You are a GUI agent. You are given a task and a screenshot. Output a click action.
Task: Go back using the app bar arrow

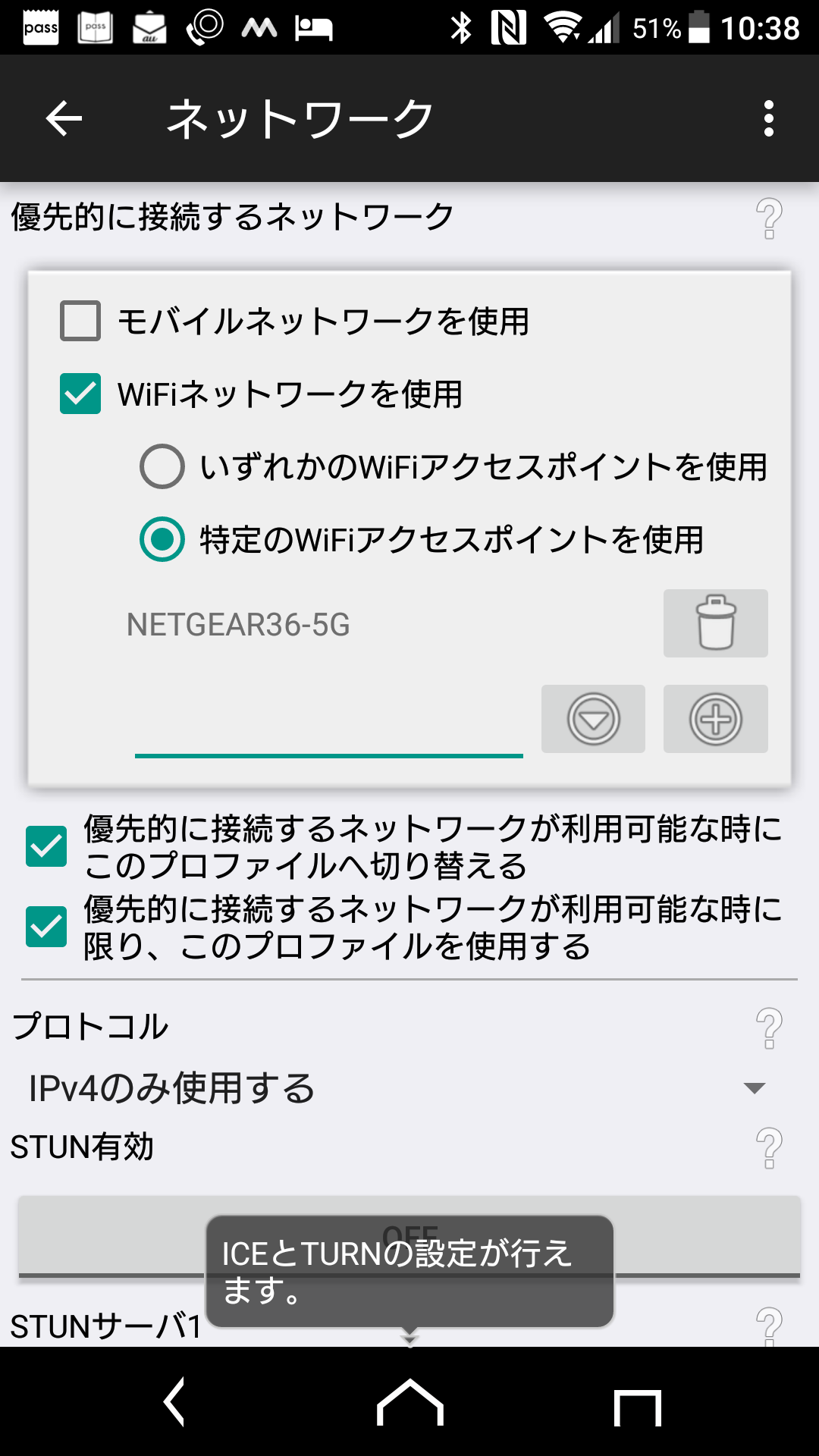coord(64,119)
